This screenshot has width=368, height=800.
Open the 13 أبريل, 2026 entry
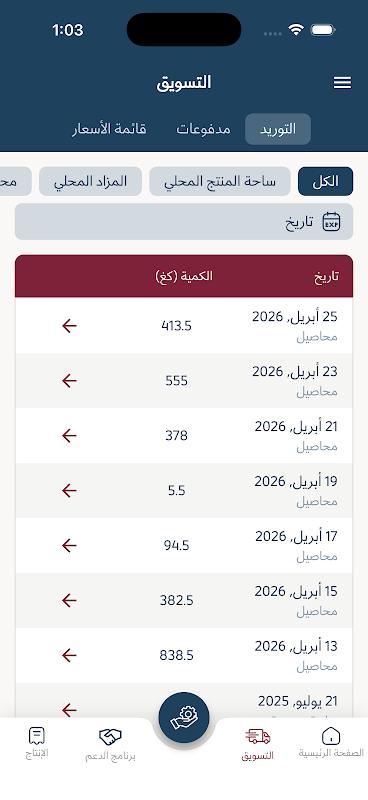184,656
